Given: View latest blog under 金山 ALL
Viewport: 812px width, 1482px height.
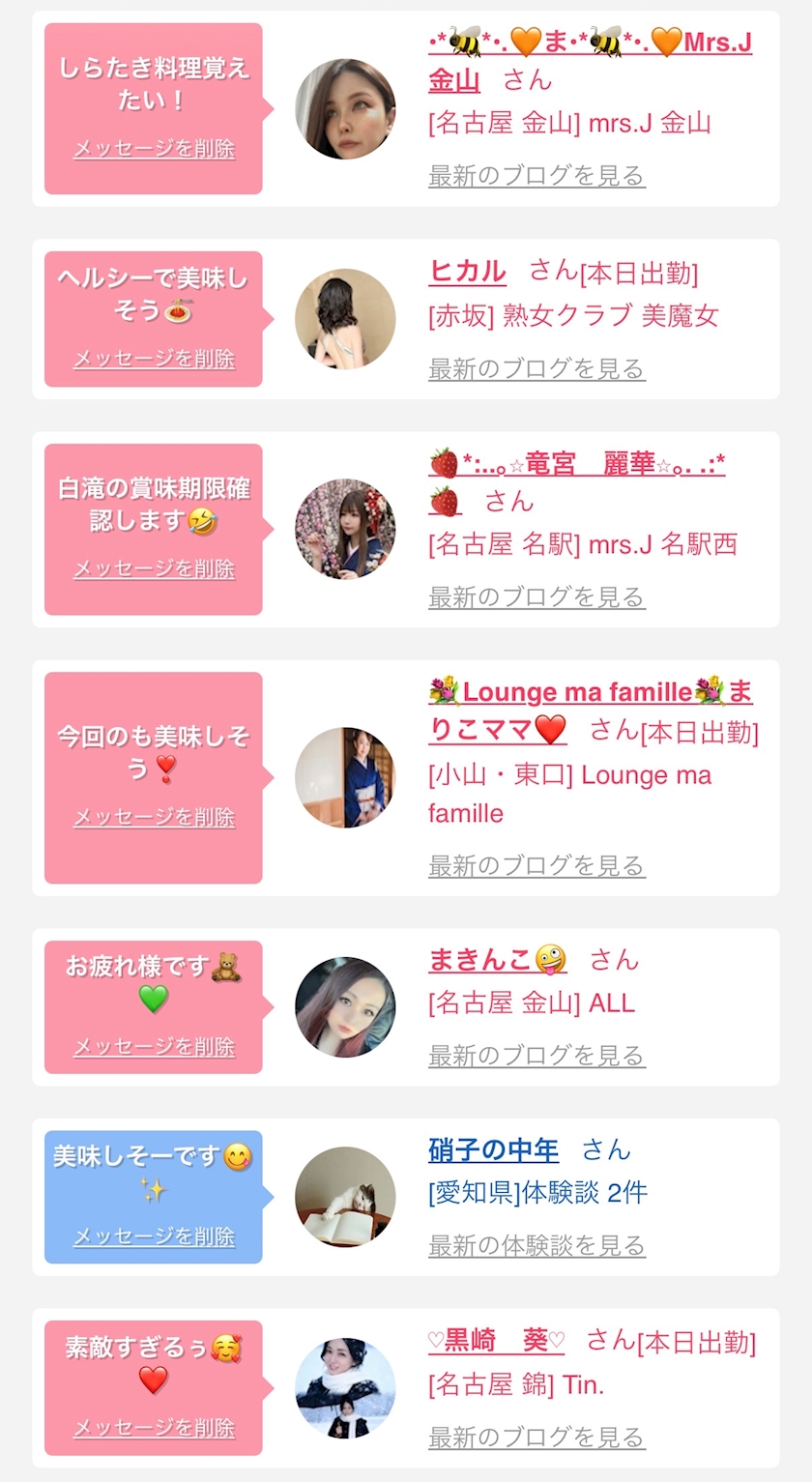Looking at the screenshot, I should (x=536, y=1056).
